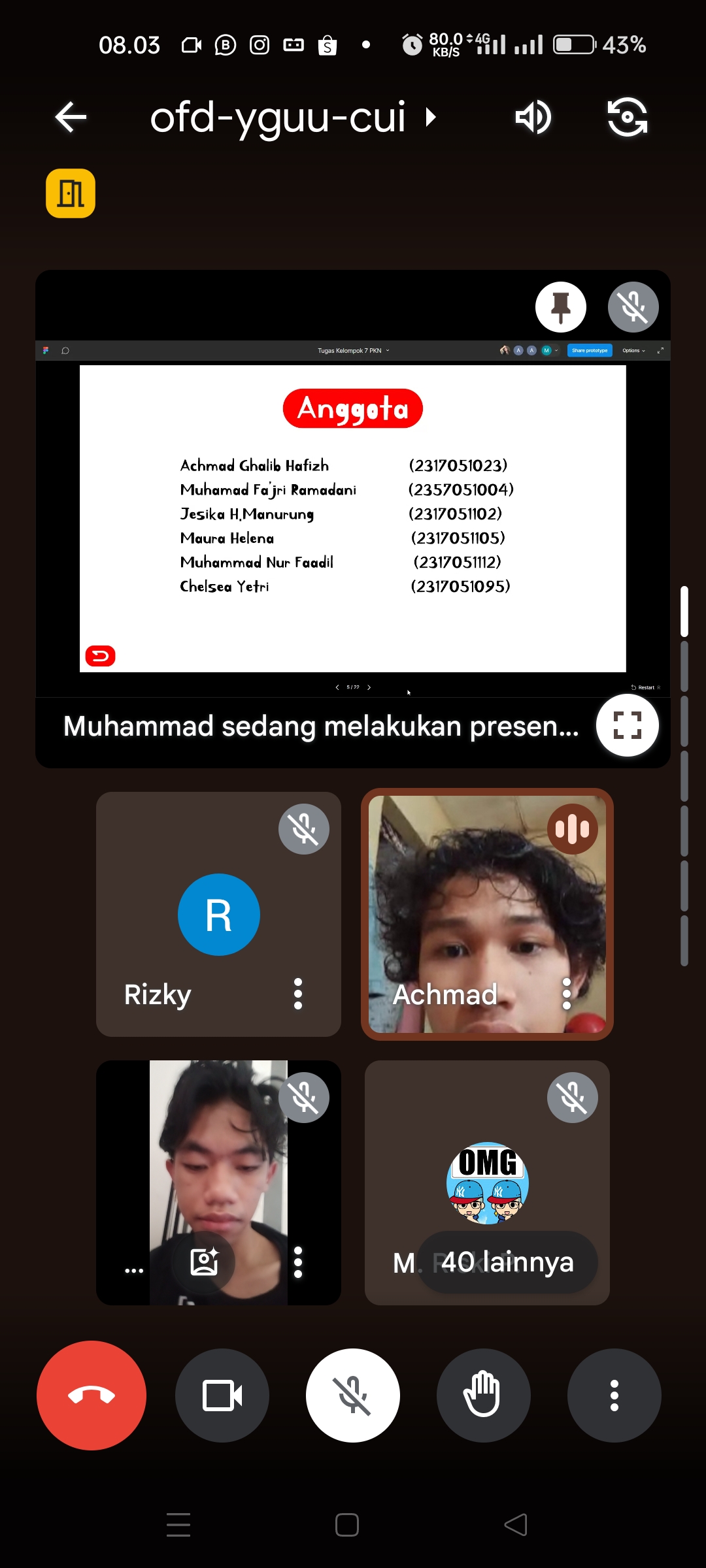Open Rizky's participant tile
This screenshot has width=706, height=1568.
point(218,915)
